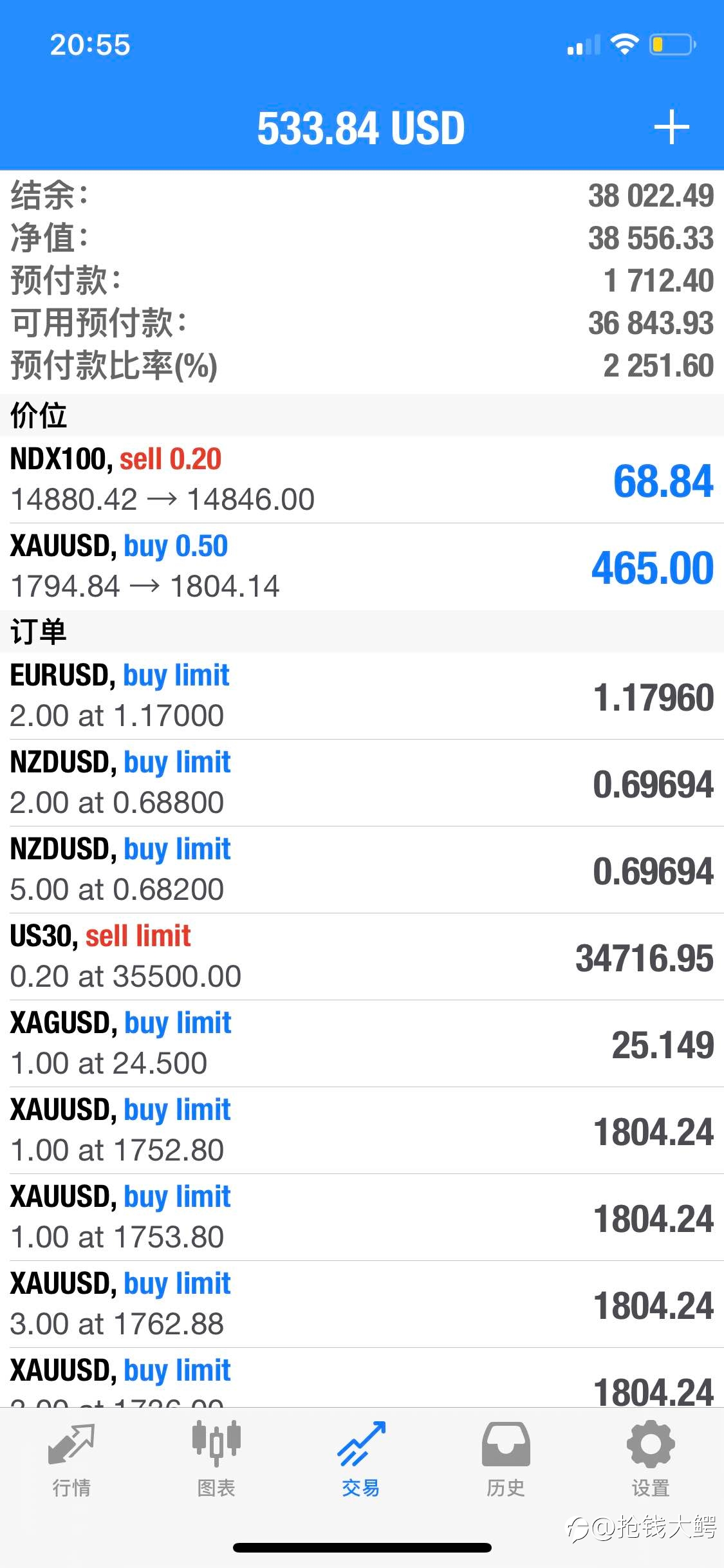Image resolution: width=724 pixels, height=1568 pixels.
Task: Select the NZDUSD buy limit at 0.68800
Action: 362,783
